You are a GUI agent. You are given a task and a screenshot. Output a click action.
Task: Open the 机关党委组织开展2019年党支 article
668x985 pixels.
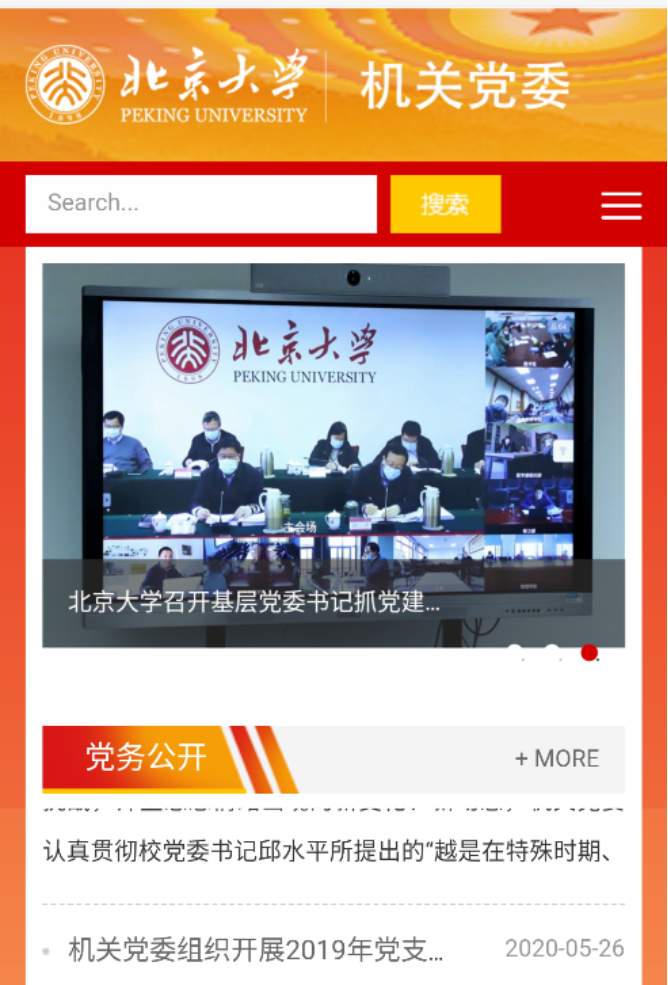[x=255, y=949]
